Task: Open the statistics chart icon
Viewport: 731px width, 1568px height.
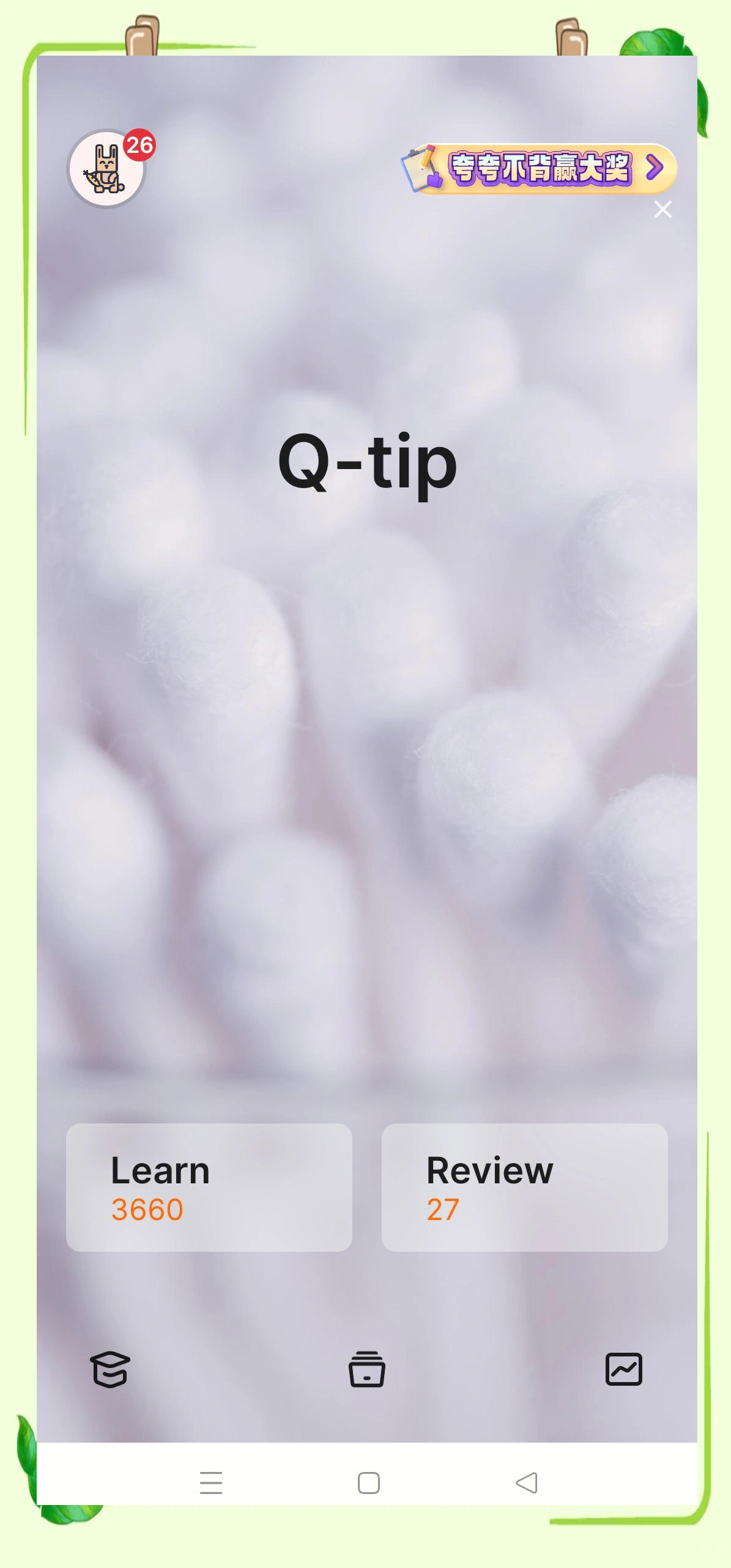Action: (623, 1369)
